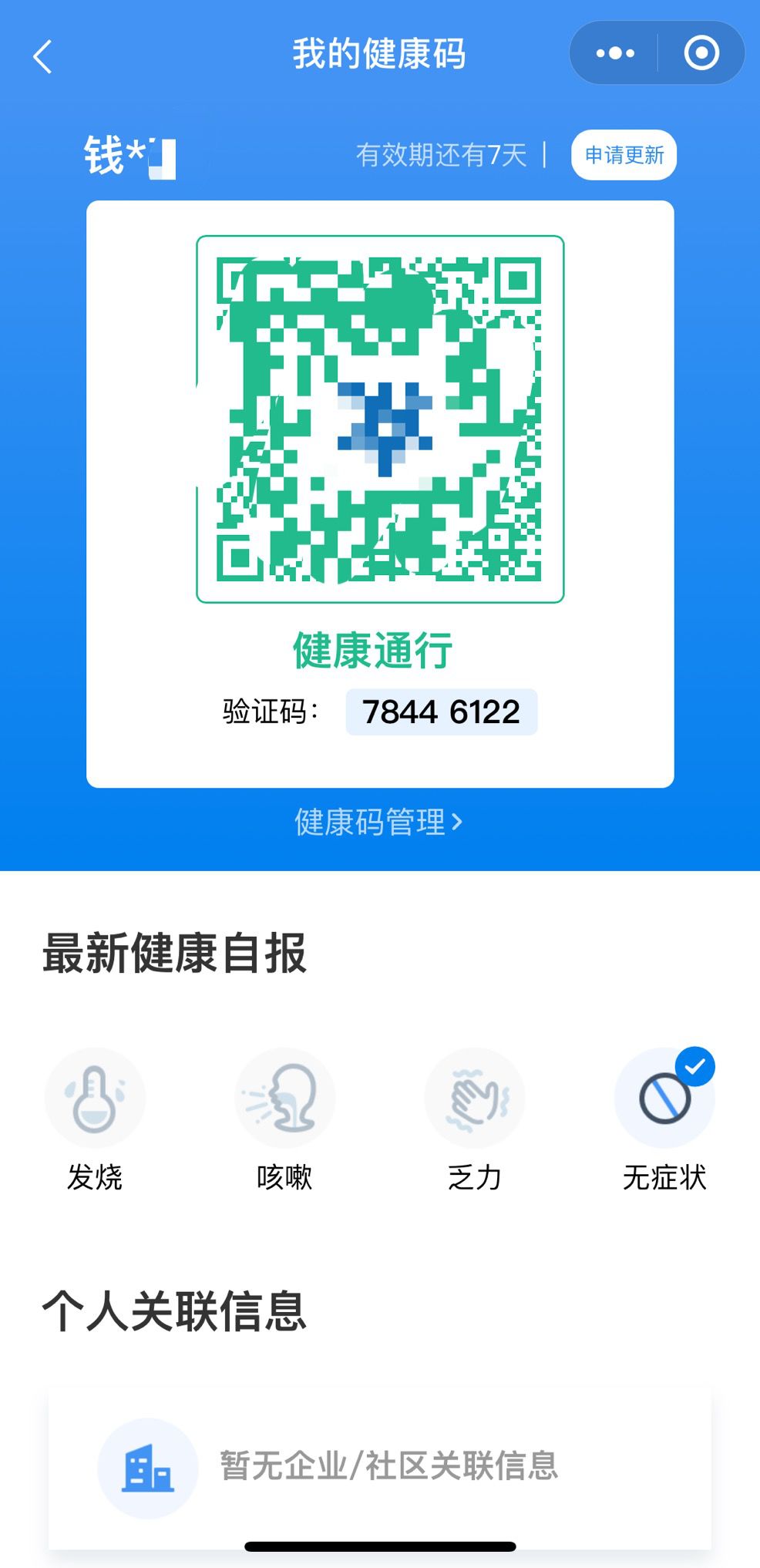Select the 发烧 symptom
This screenshot has height=1568, width=760.
click(95, 1099)
